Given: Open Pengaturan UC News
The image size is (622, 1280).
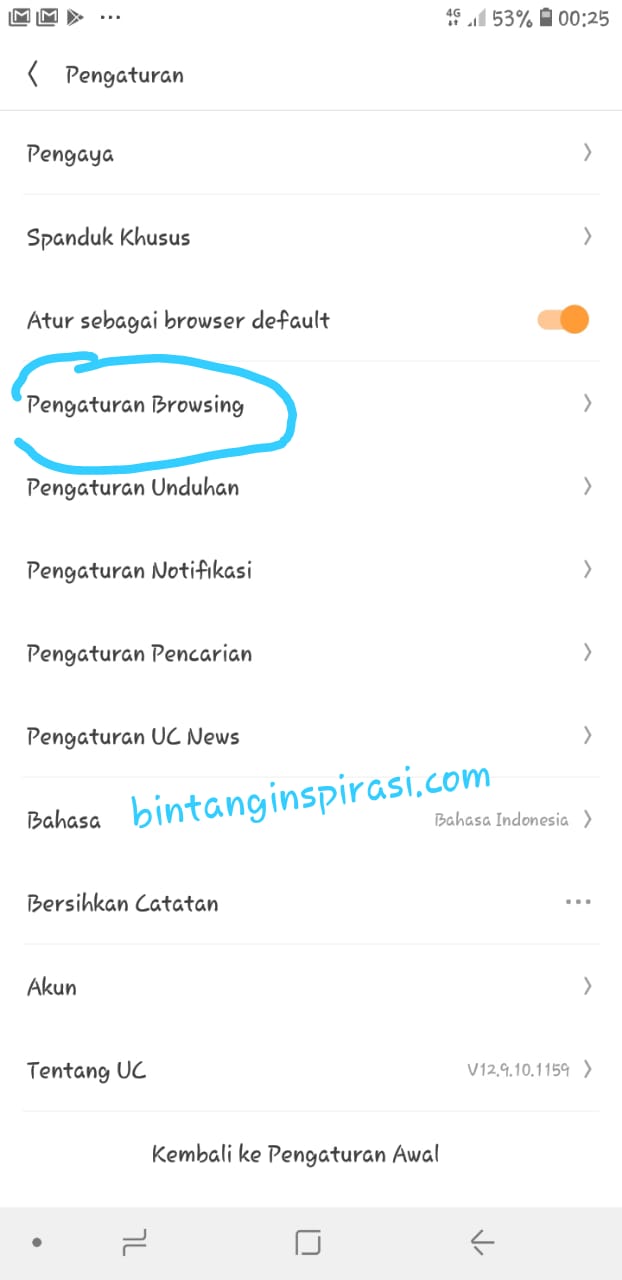Looking at the screenshot, I should pos(310,736).
